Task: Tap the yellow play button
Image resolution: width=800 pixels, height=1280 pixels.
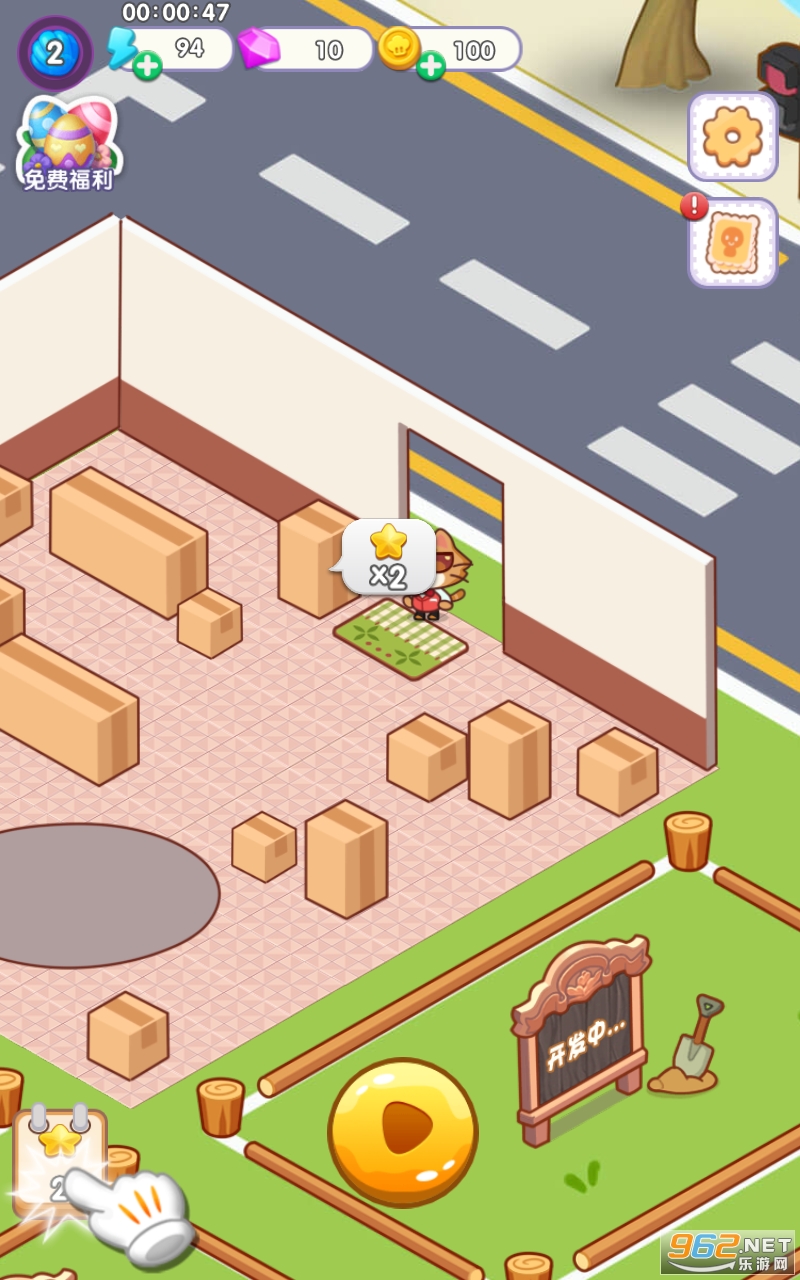Action: click(x=403, y=1133)
